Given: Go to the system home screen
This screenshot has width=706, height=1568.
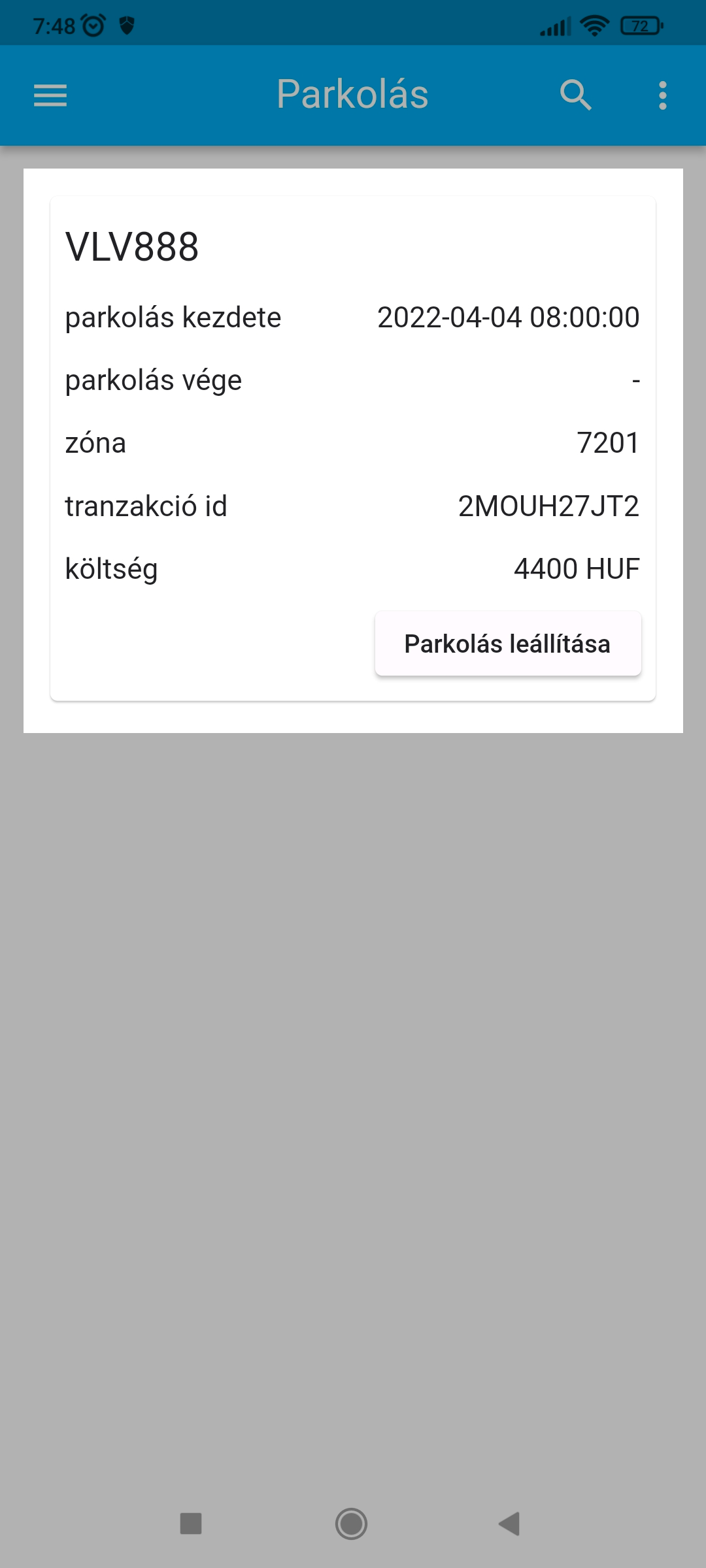Looking at the screenshot, I should (x=352, y=1524).
